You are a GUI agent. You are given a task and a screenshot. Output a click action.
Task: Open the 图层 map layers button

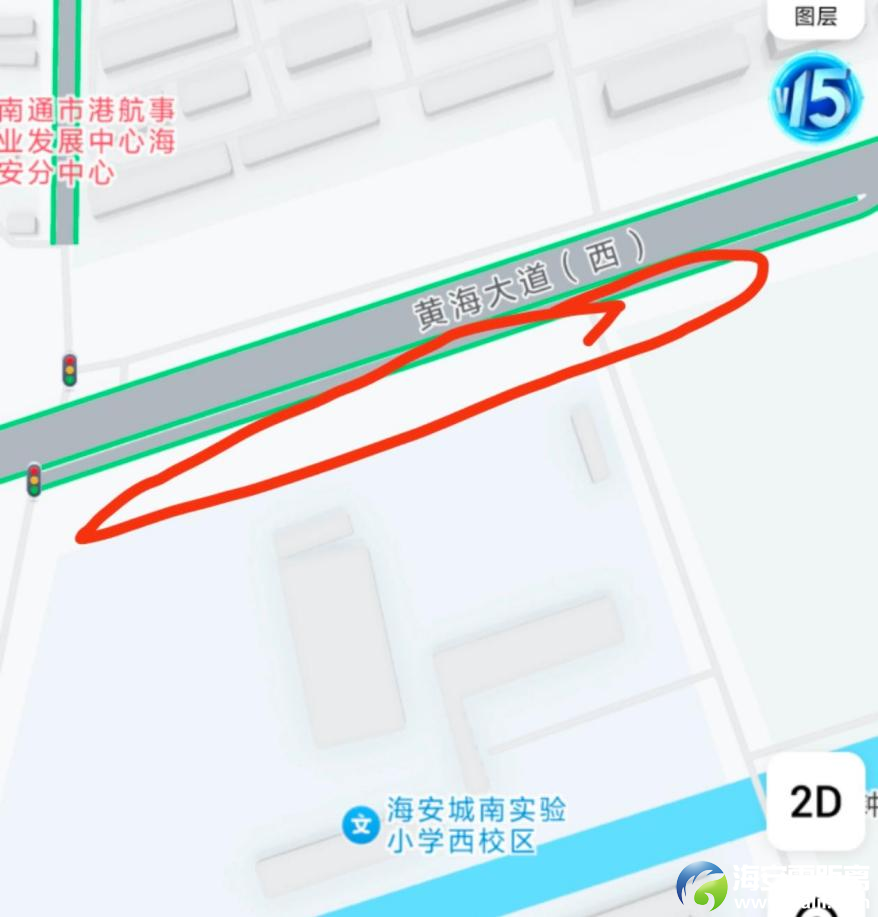pyautogui.click(x=815, y=17)
